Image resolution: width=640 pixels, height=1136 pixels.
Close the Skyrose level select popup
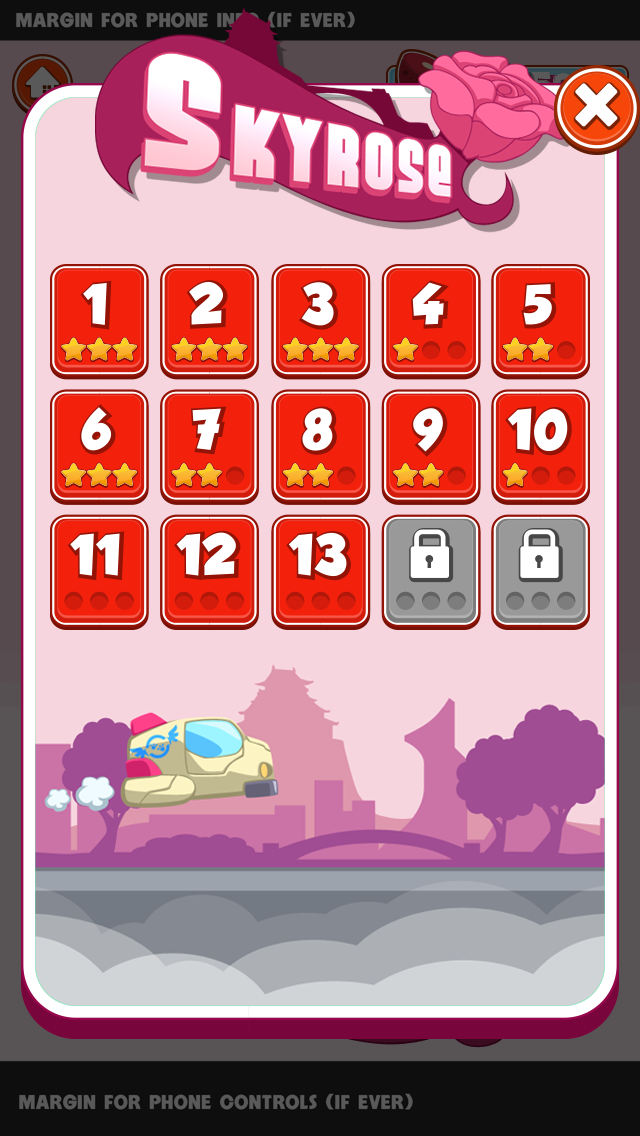tap(596, 108)
